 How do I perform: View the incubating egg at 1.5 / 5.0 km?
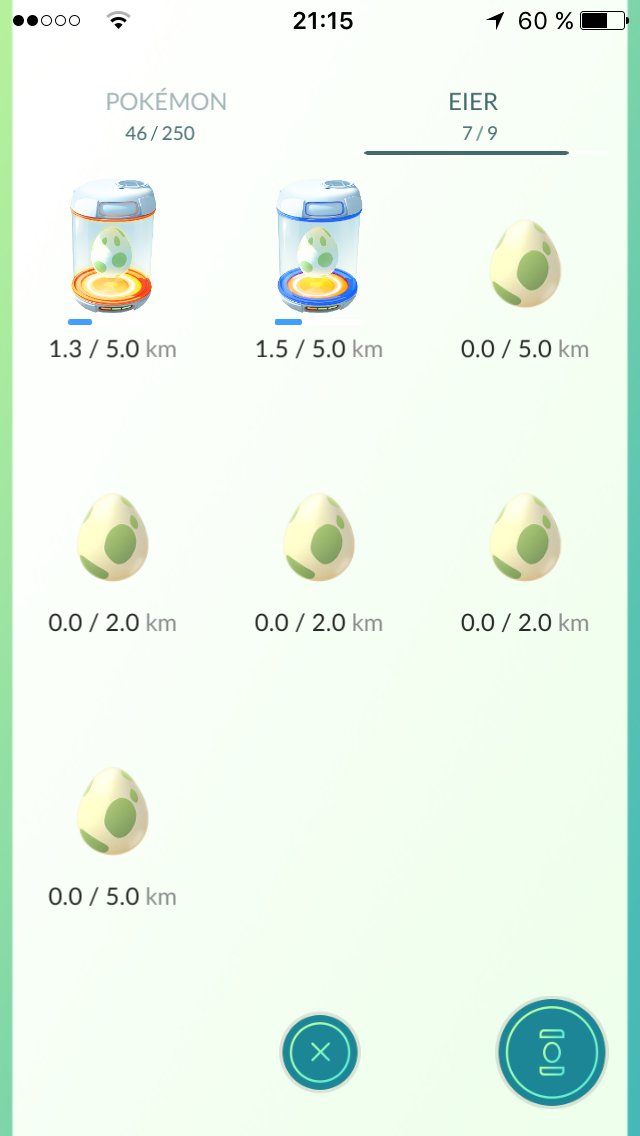point(318,250)
